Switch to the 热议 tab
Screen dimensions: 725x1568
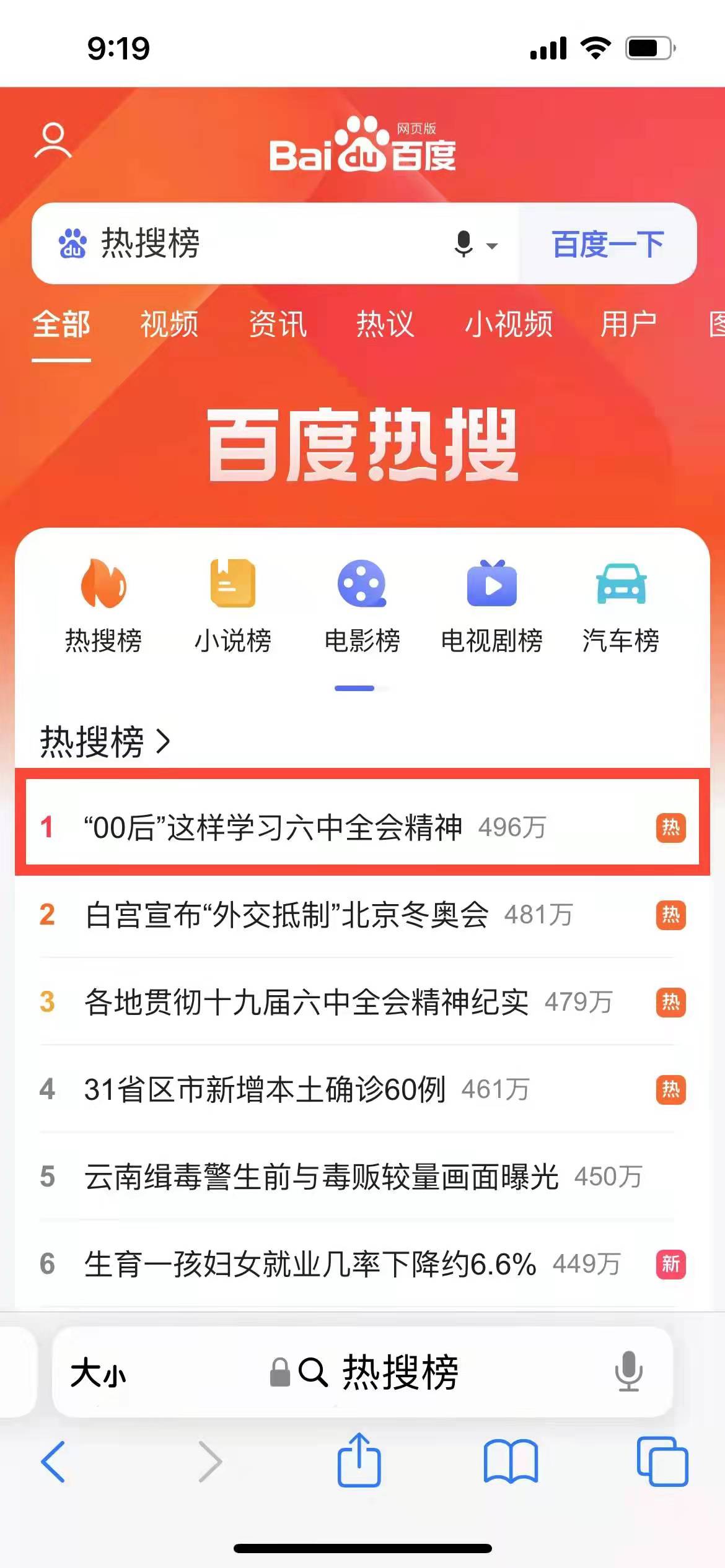coord(385,324)
